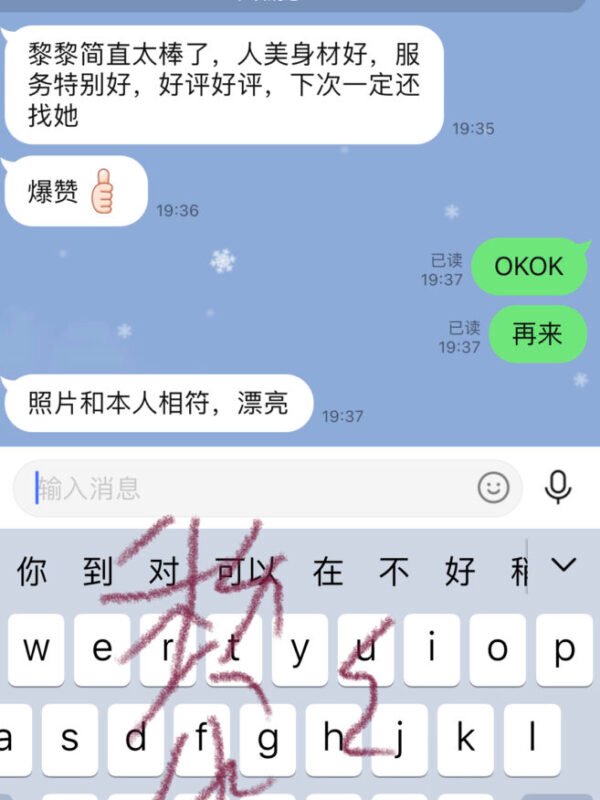This screenshot has width=600, height=800.
Task: Focus the 输入消息 message input field
Action: 250,488
